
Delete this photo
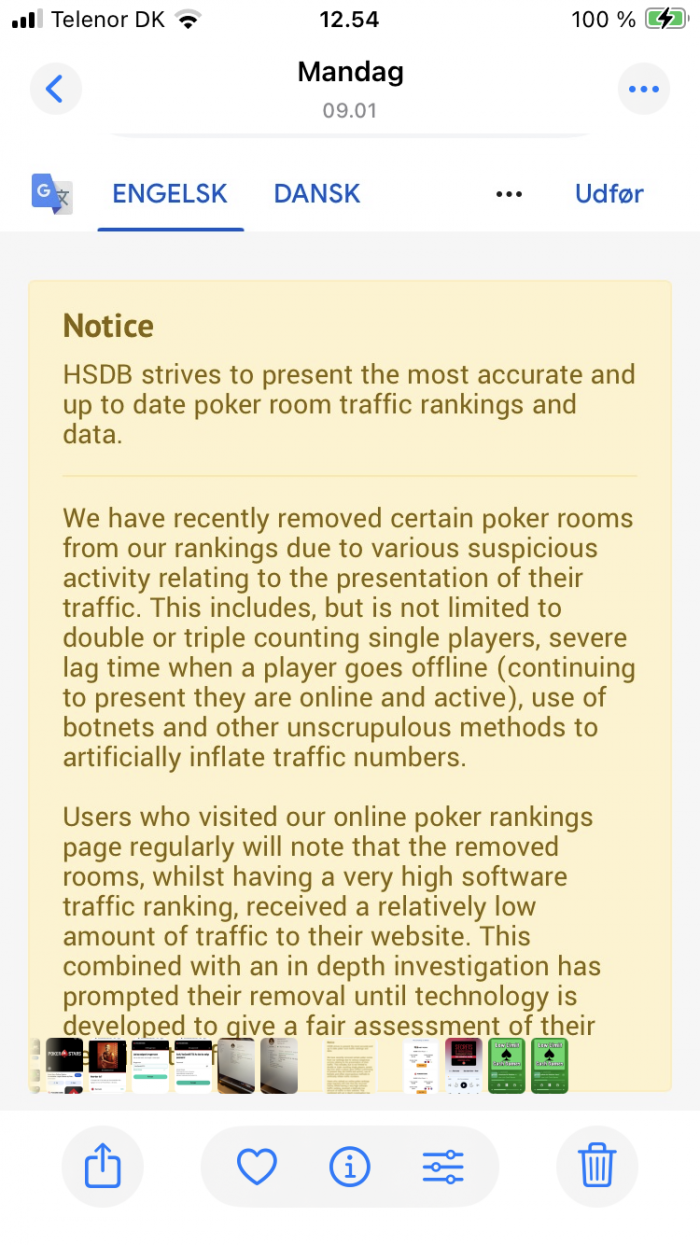[597, 1166]
